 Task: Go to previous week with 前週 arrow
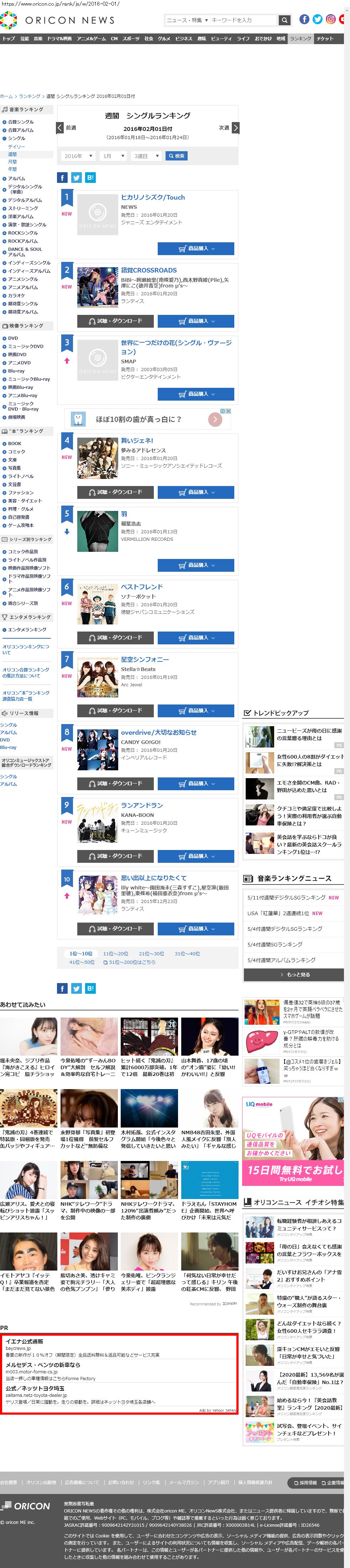coord(60,128)
